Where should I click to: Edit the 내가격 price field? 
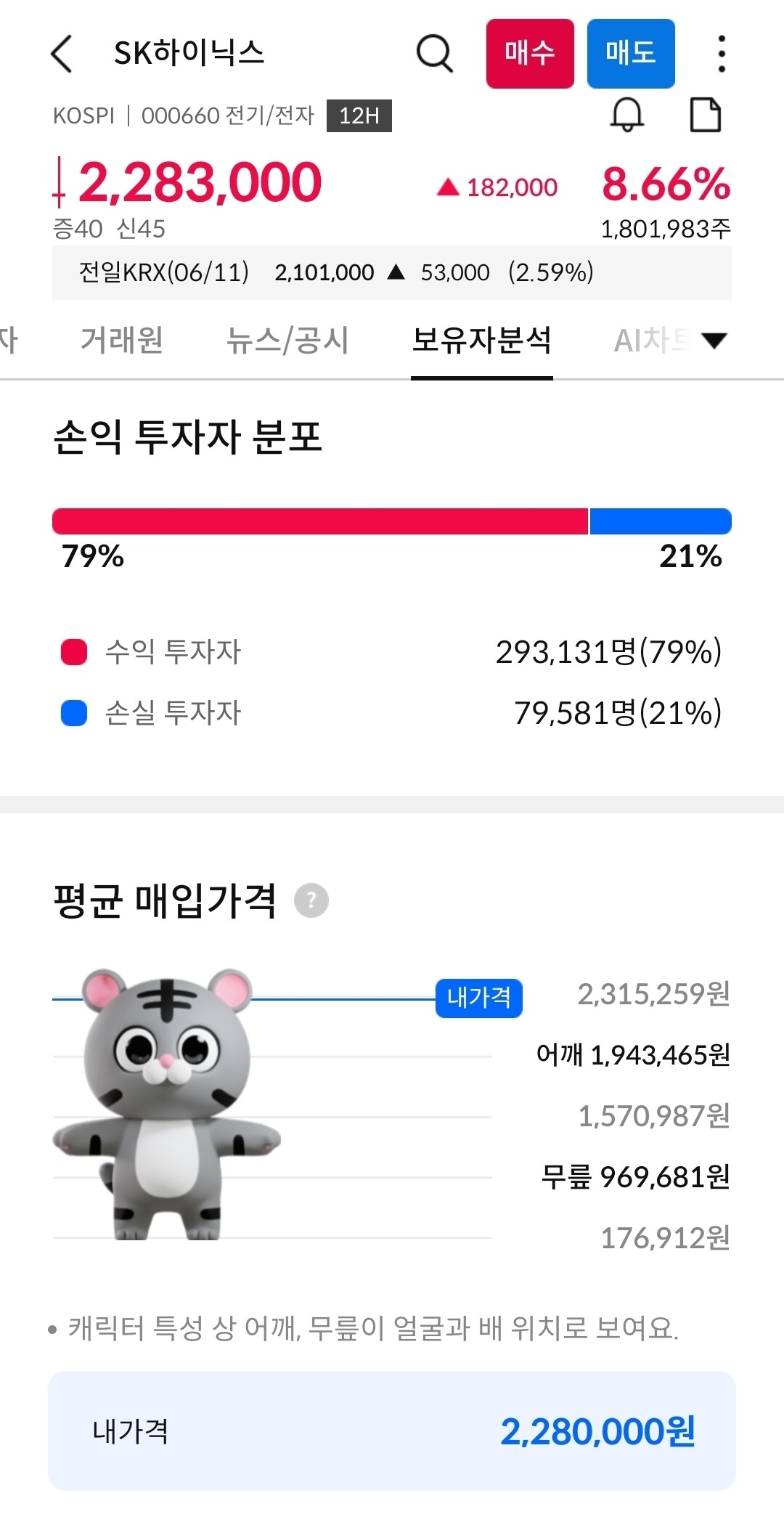392,1431
